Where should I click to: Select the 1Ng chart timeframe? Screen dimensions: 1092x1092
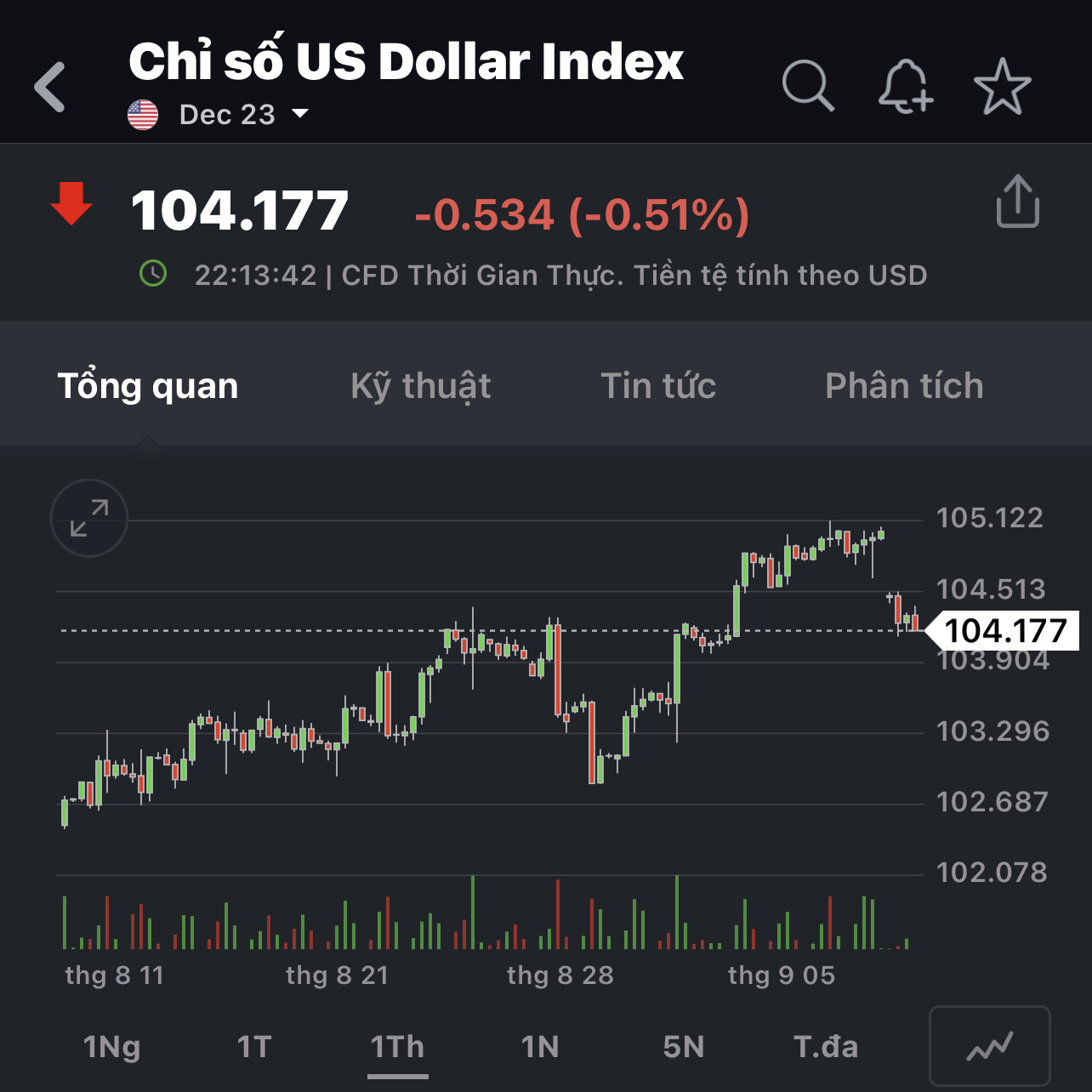111,1046
